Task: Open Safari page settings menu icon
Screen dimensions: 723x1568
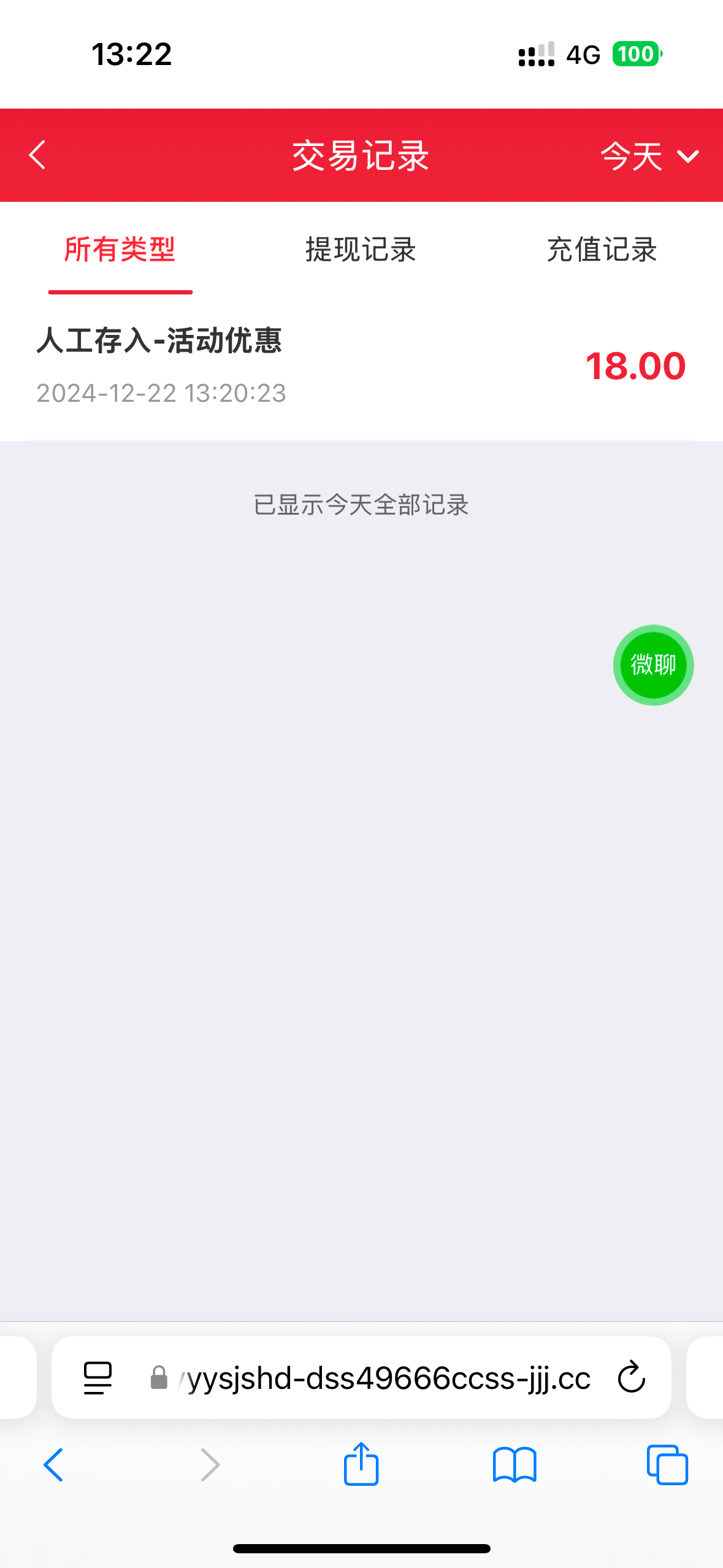Action: click(98, 1378)
